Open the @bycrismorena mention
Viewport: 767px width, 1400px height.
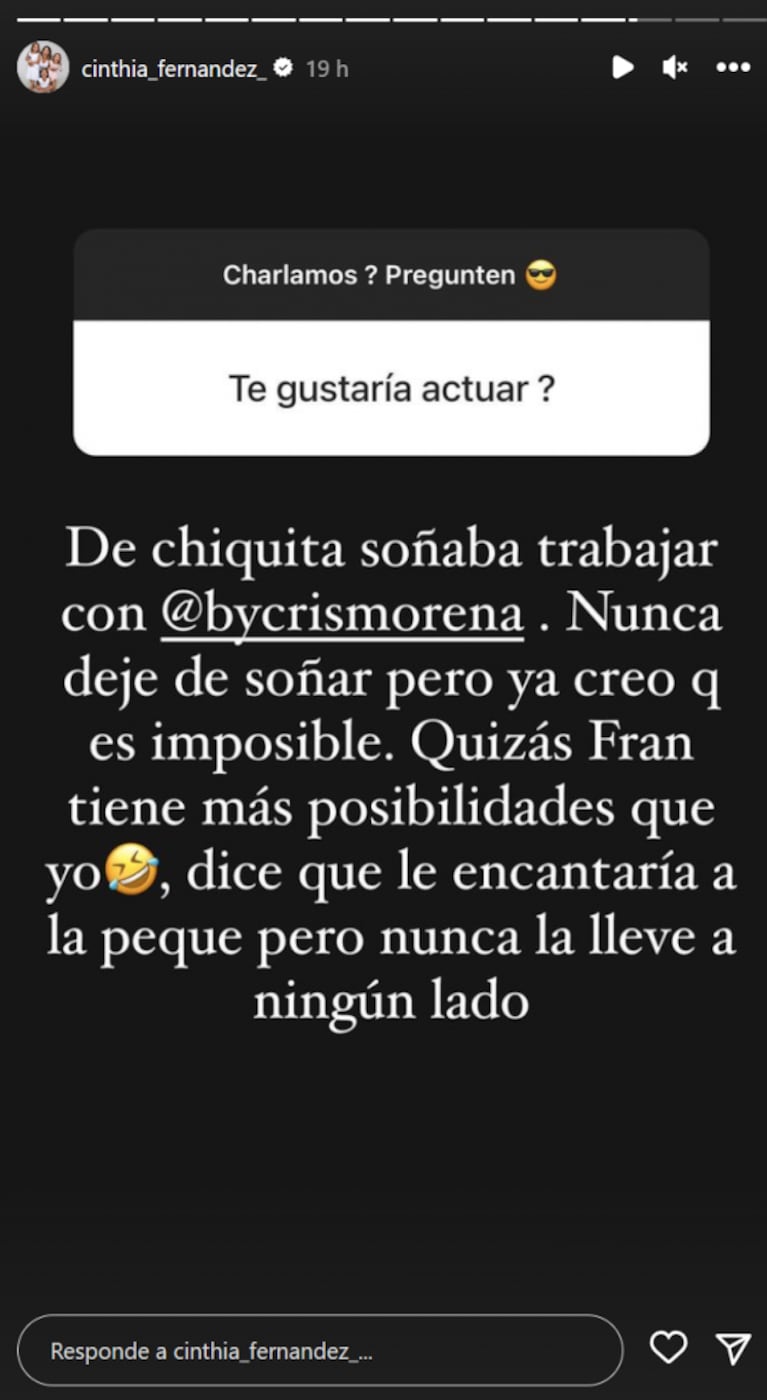point(342,615)
